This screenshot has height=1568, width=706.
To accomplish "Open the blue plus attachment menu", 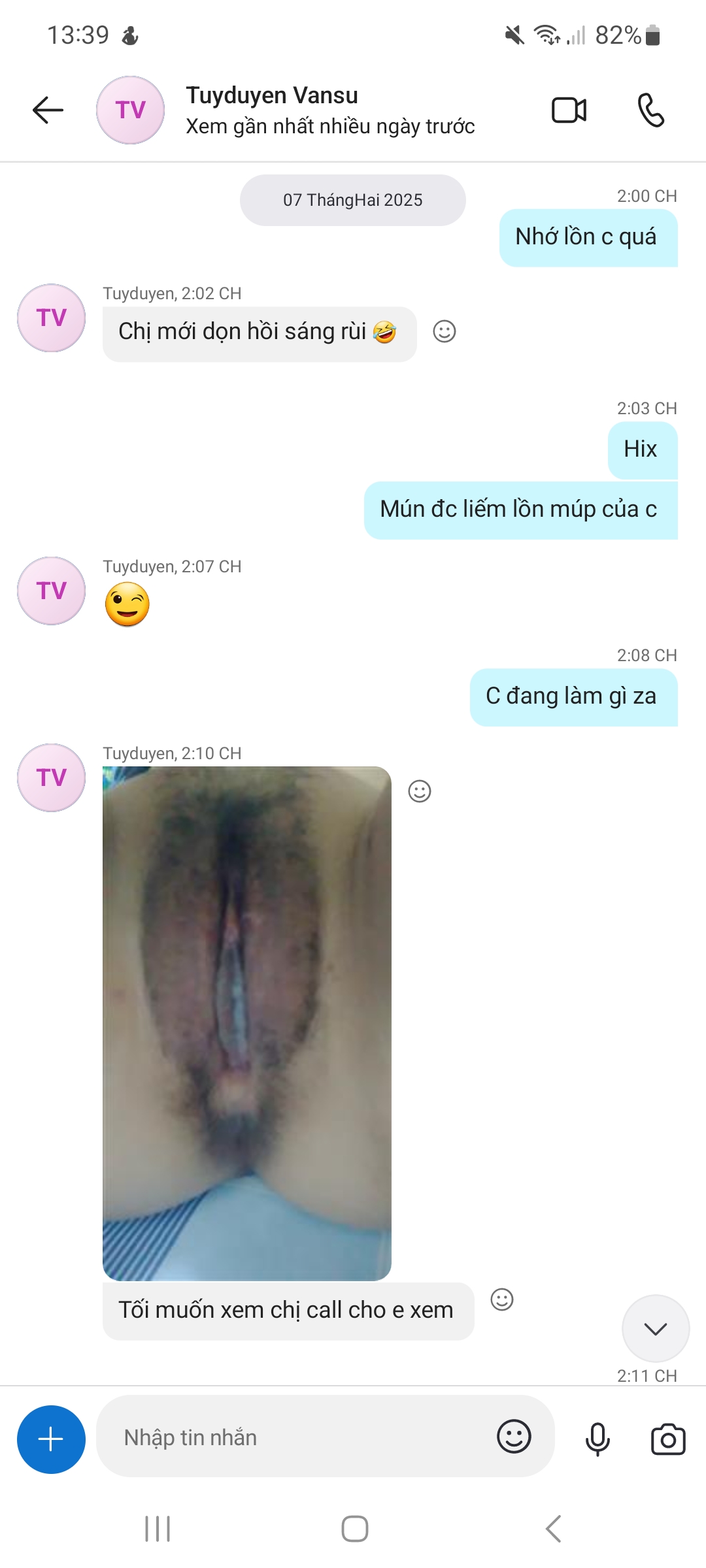I will pyautogui.click(x=51, y=1439).
